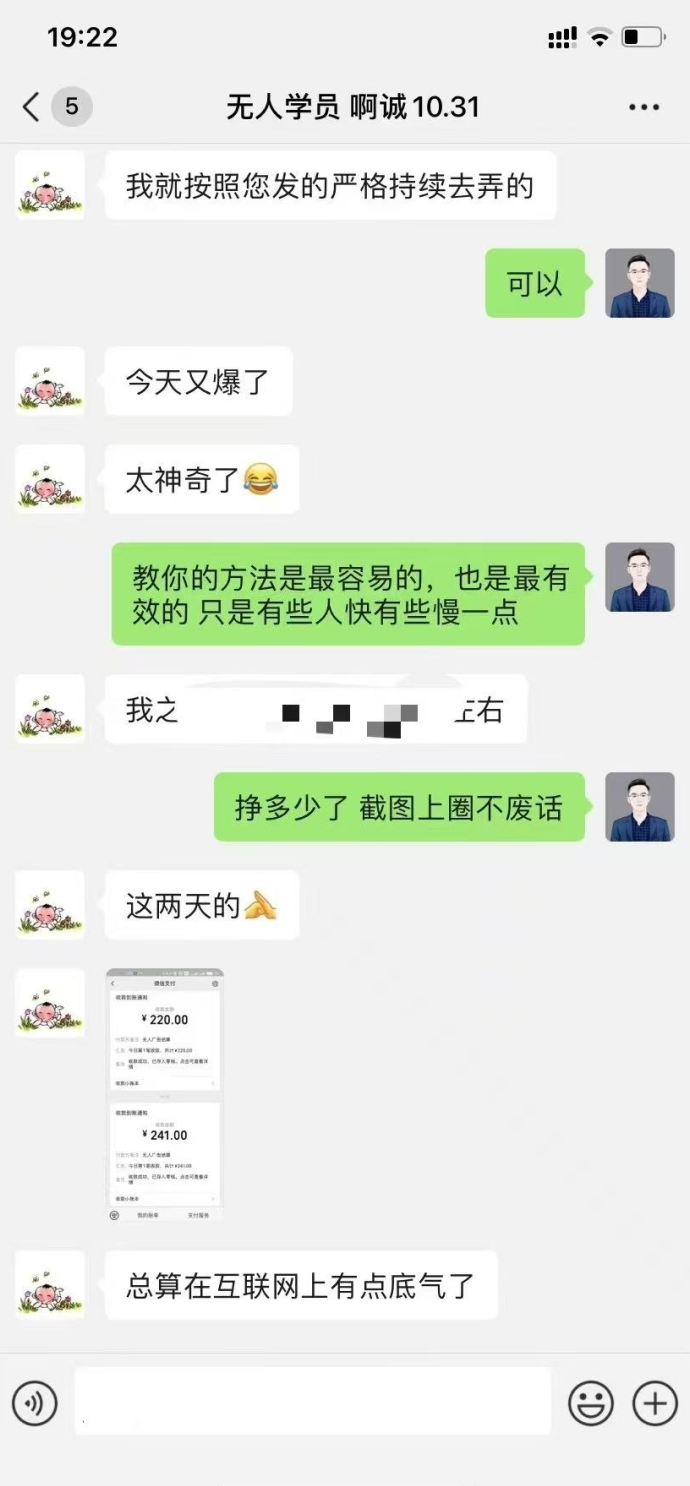Go back to the chat list
Screen dimensions: 690x1486
click(x=32, y=107)
